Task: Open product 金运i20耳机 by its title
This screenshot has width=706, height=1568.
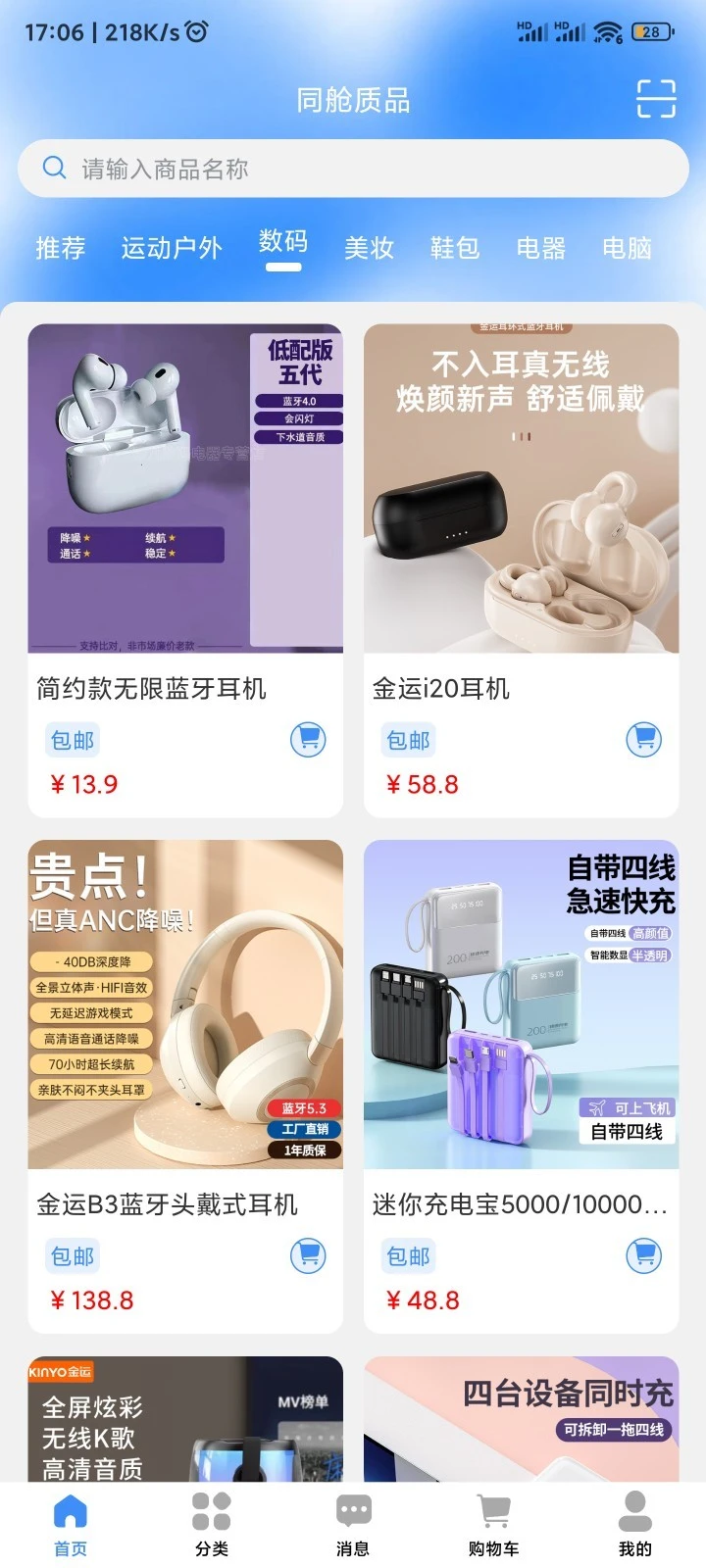Action: (x=443, y=688)
